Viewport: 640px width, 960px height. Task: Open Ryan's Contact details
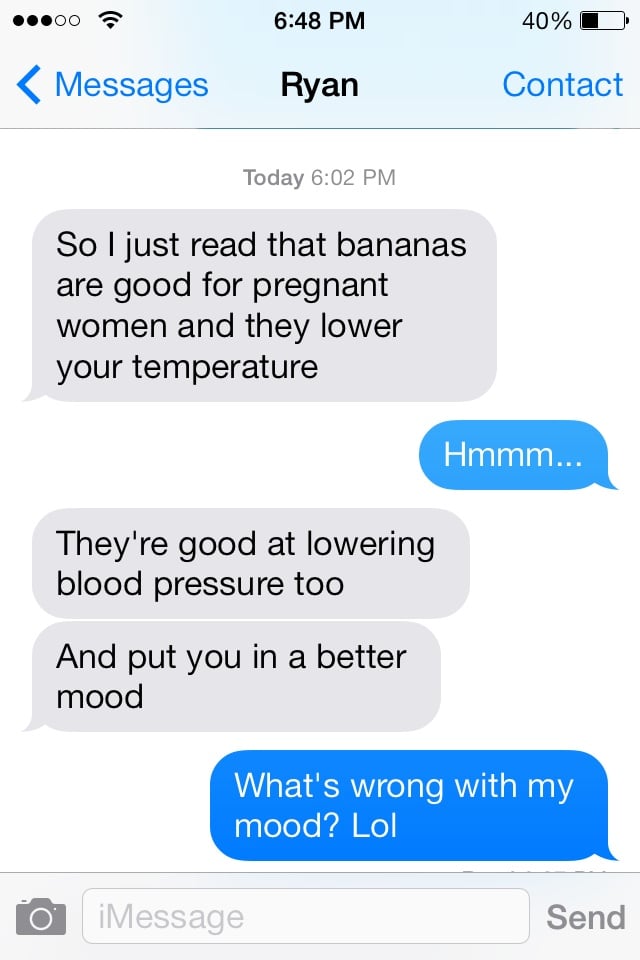(562, 85)
